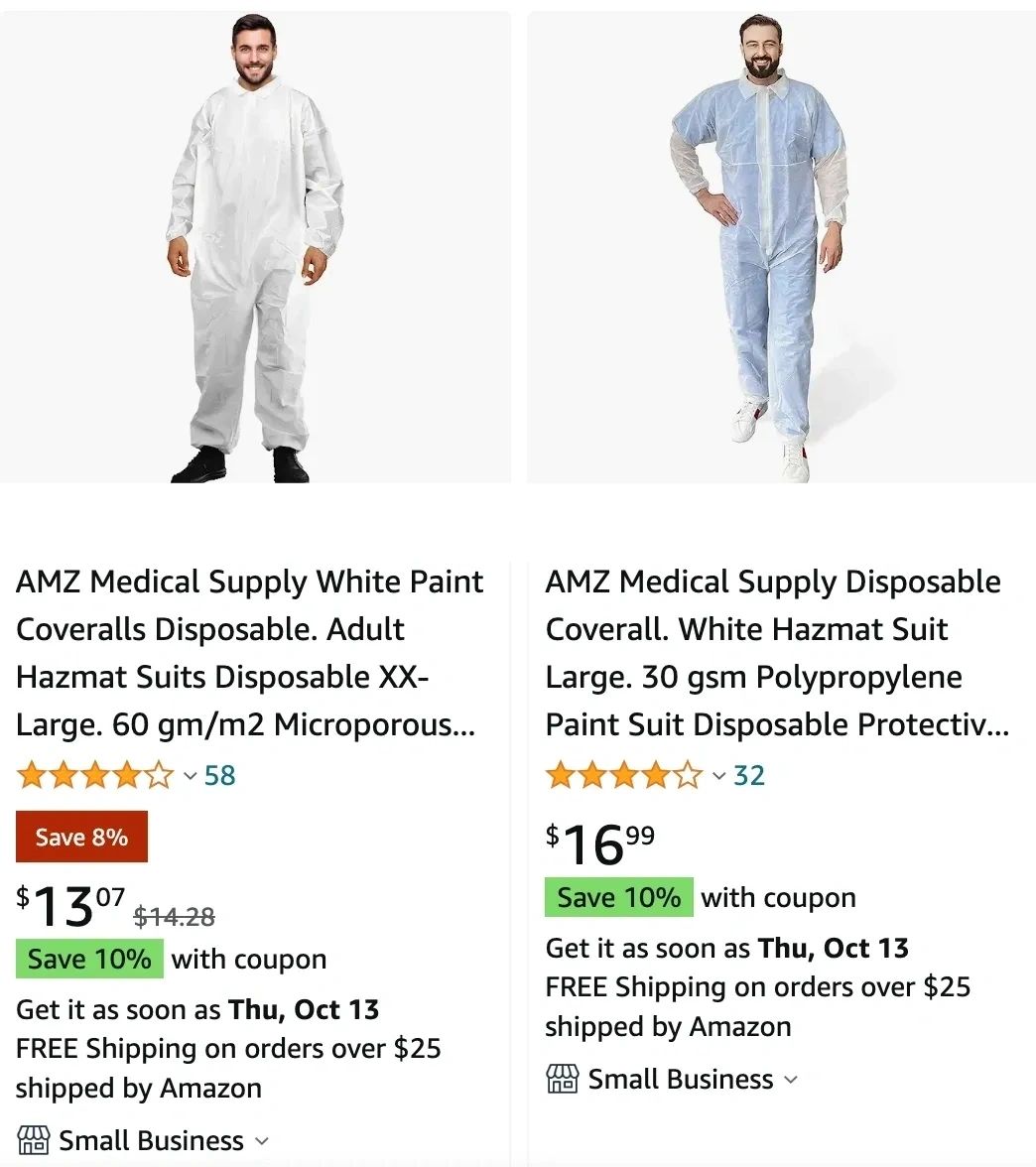Expand the rating breakdown for the 58-review item
The width and height of the screenshot is (1036, 1167).
[x=190, y=776]
